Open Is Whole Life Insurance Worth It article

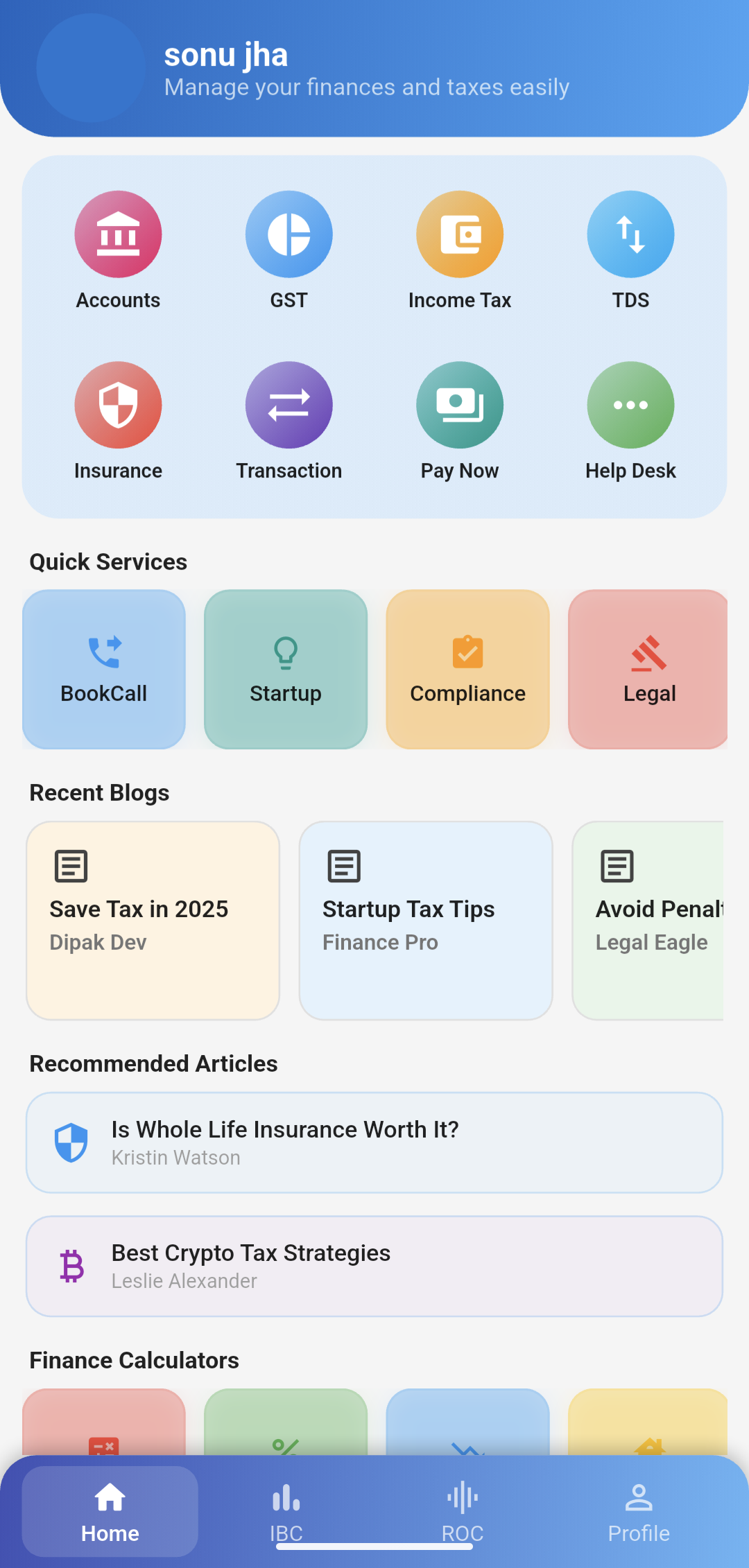click(x=374, y=1142)
